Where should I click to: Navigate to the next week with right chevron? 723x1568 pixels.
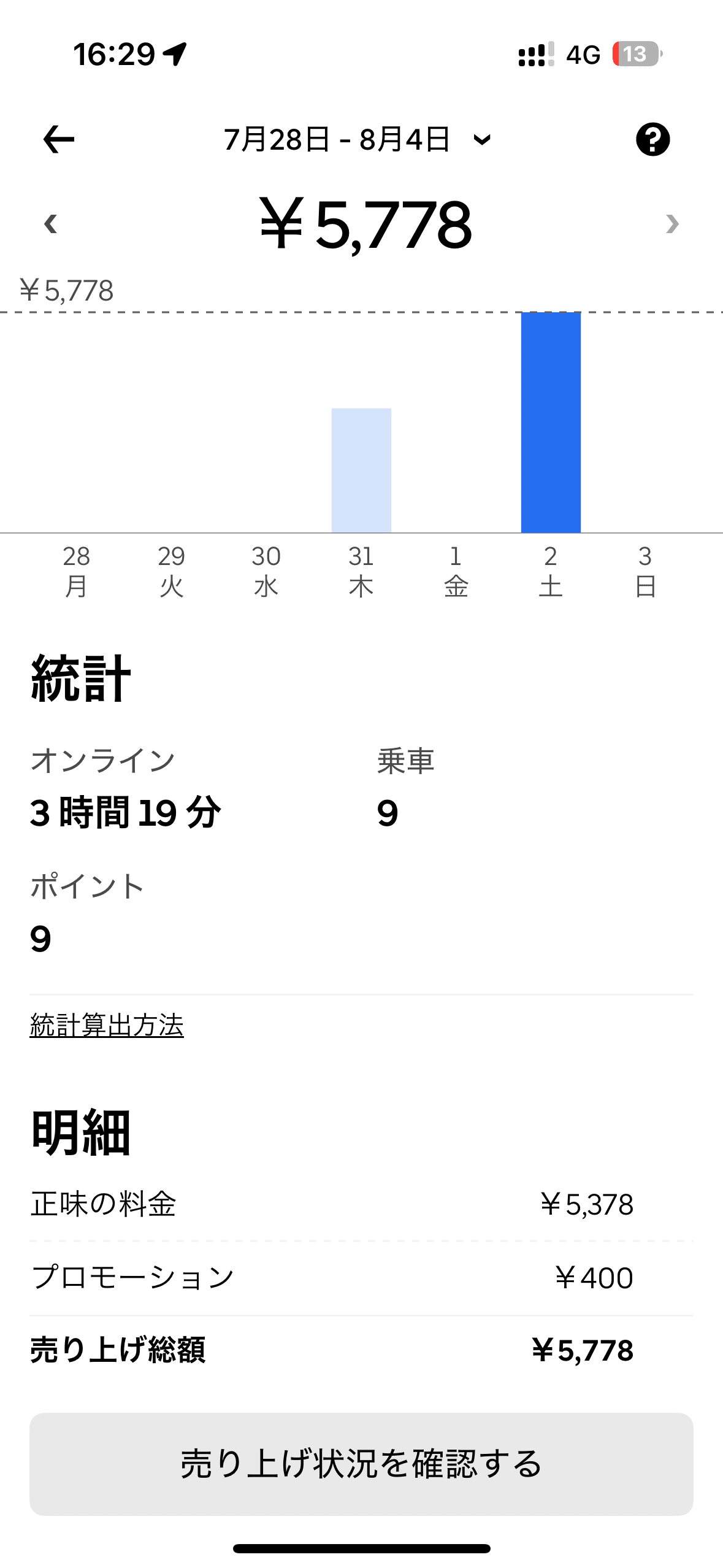[672, 225]
